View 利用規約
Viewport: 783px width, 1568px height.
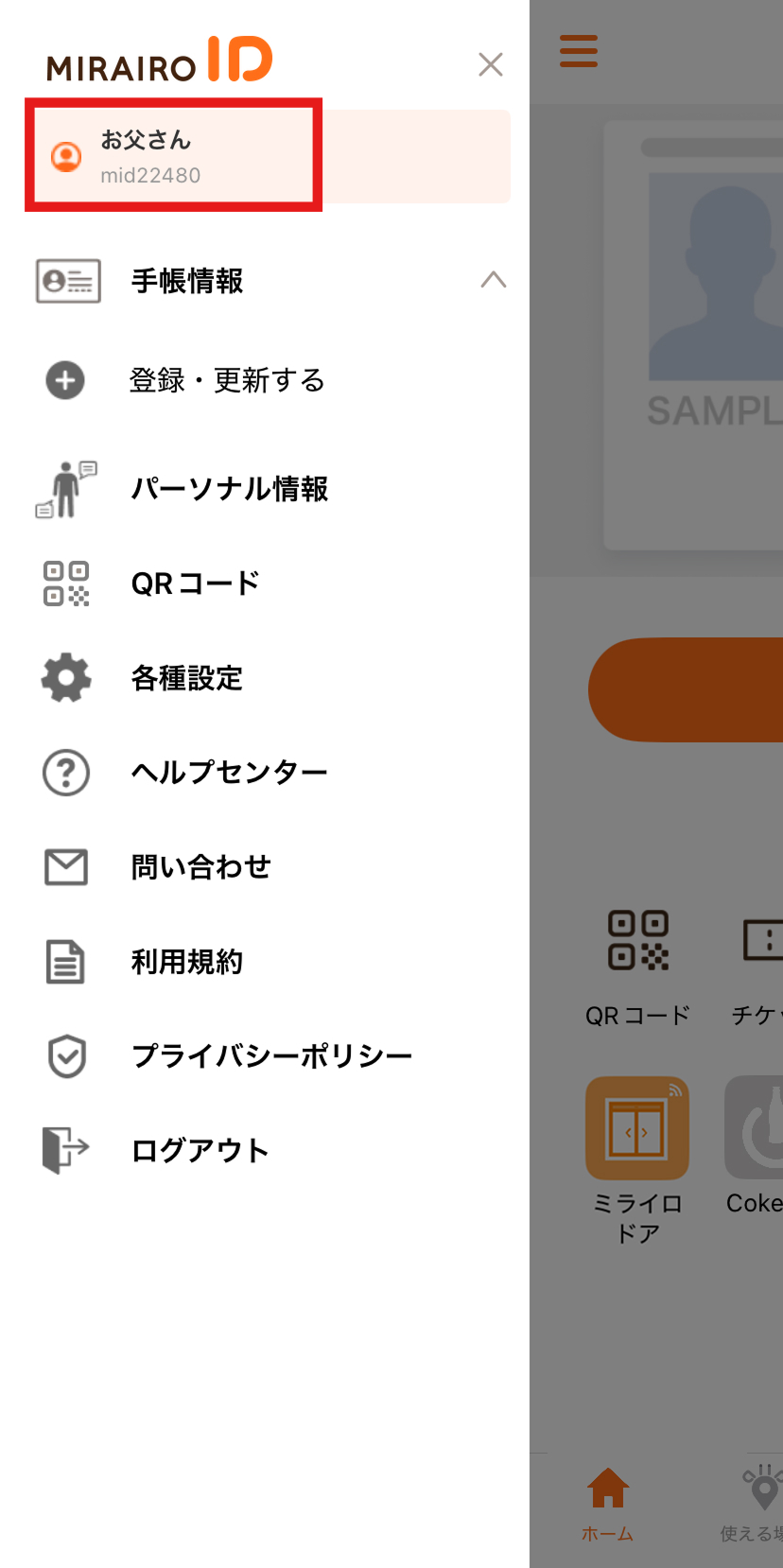coord(186,962)
